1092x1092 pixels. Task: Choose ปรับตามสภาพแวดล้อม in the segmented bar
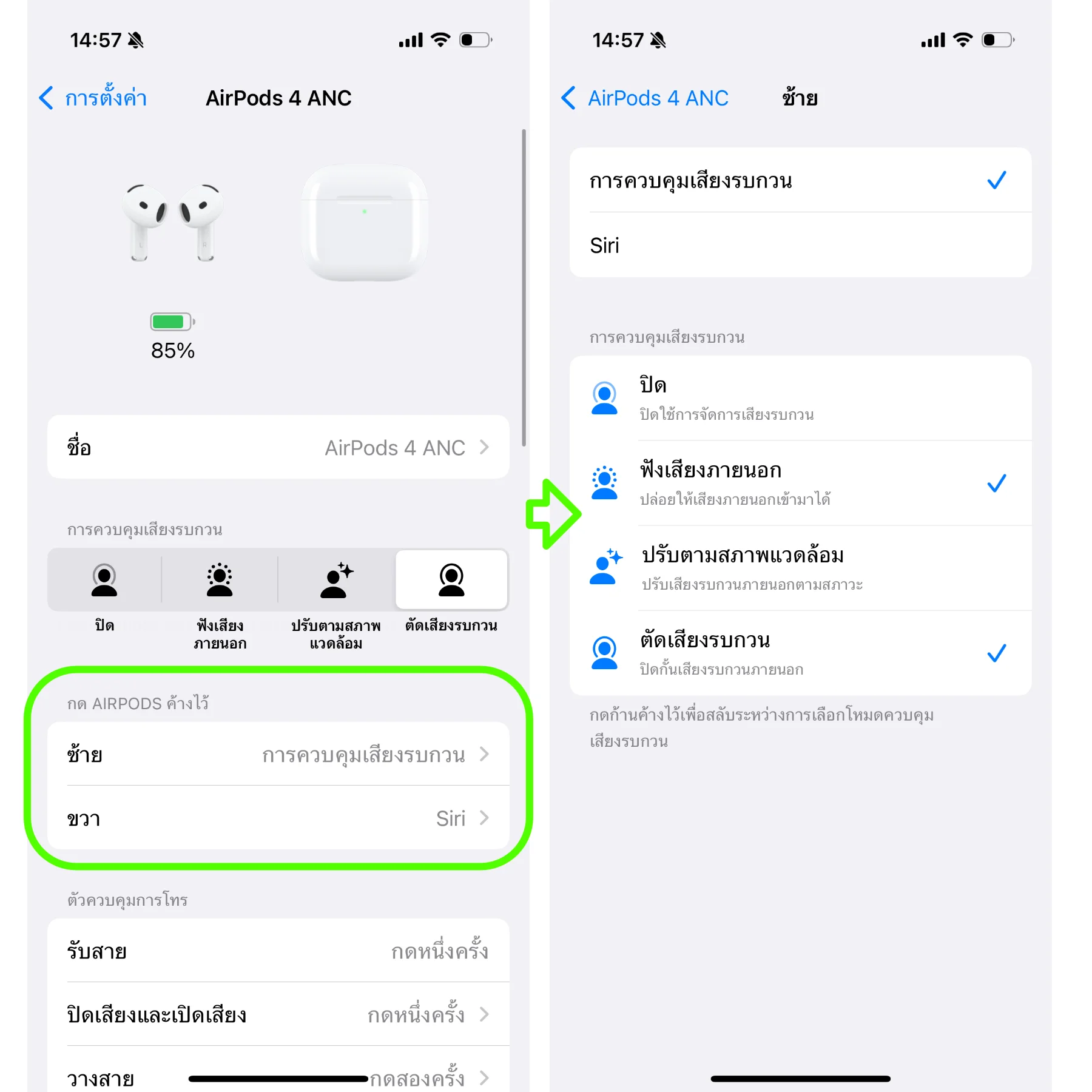coord(336,580)
